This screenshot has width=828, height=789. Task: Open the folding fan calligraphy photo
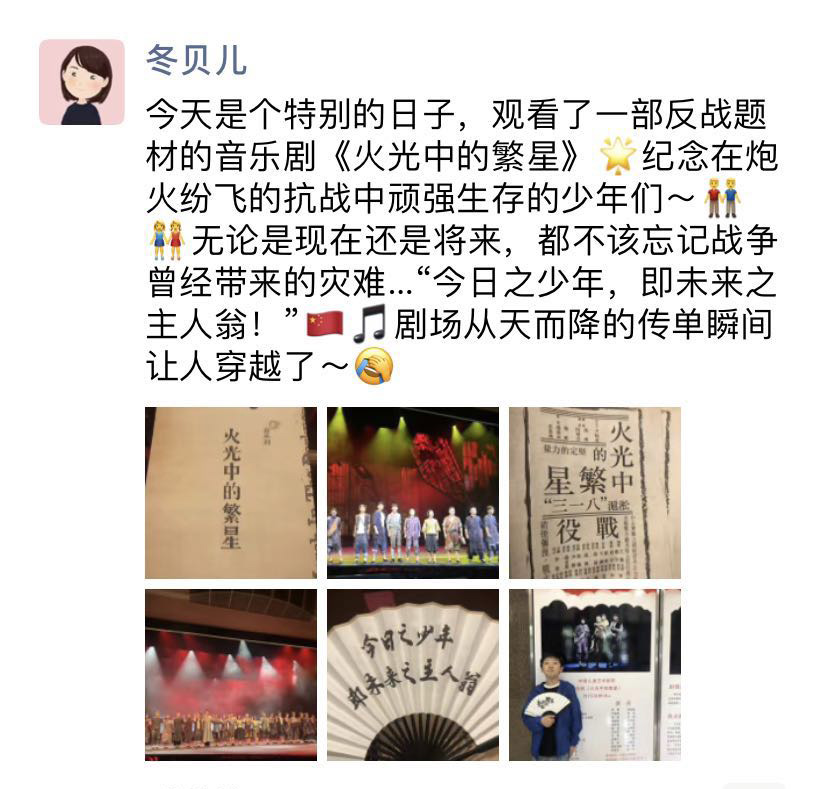pos(413,675)
